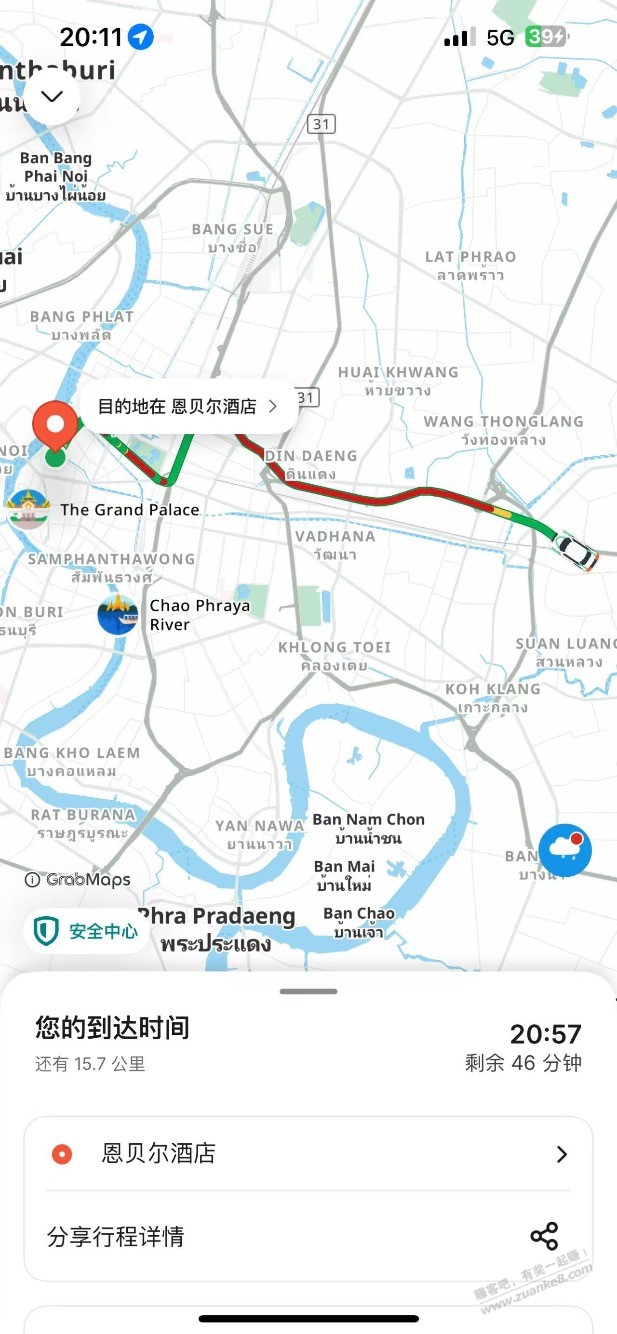Open the 安全中心 safety center
The width and height of the screenshot is (617, 1334).
(85, 932)
